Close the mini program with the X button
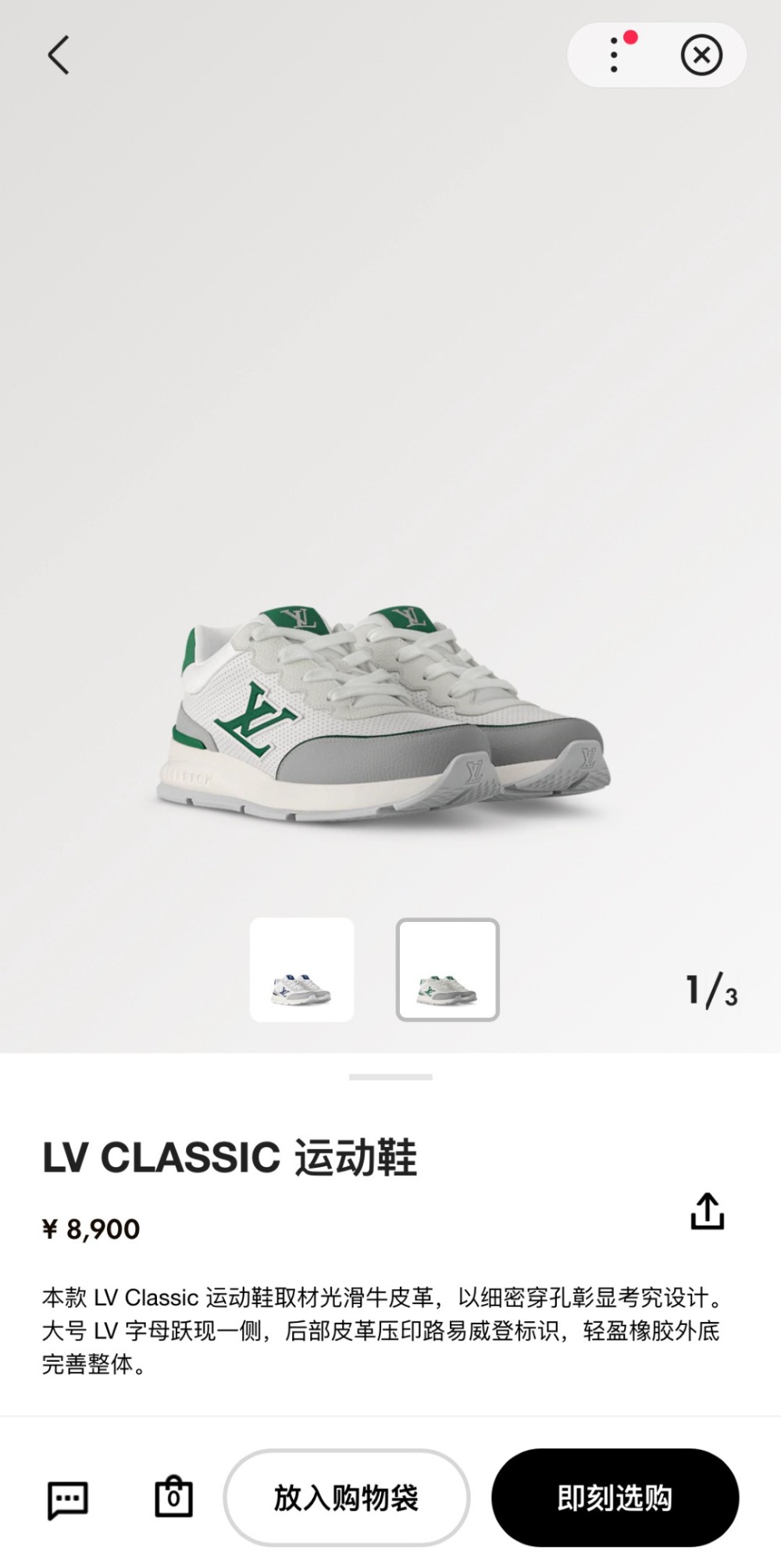 (x=701, y=55)
